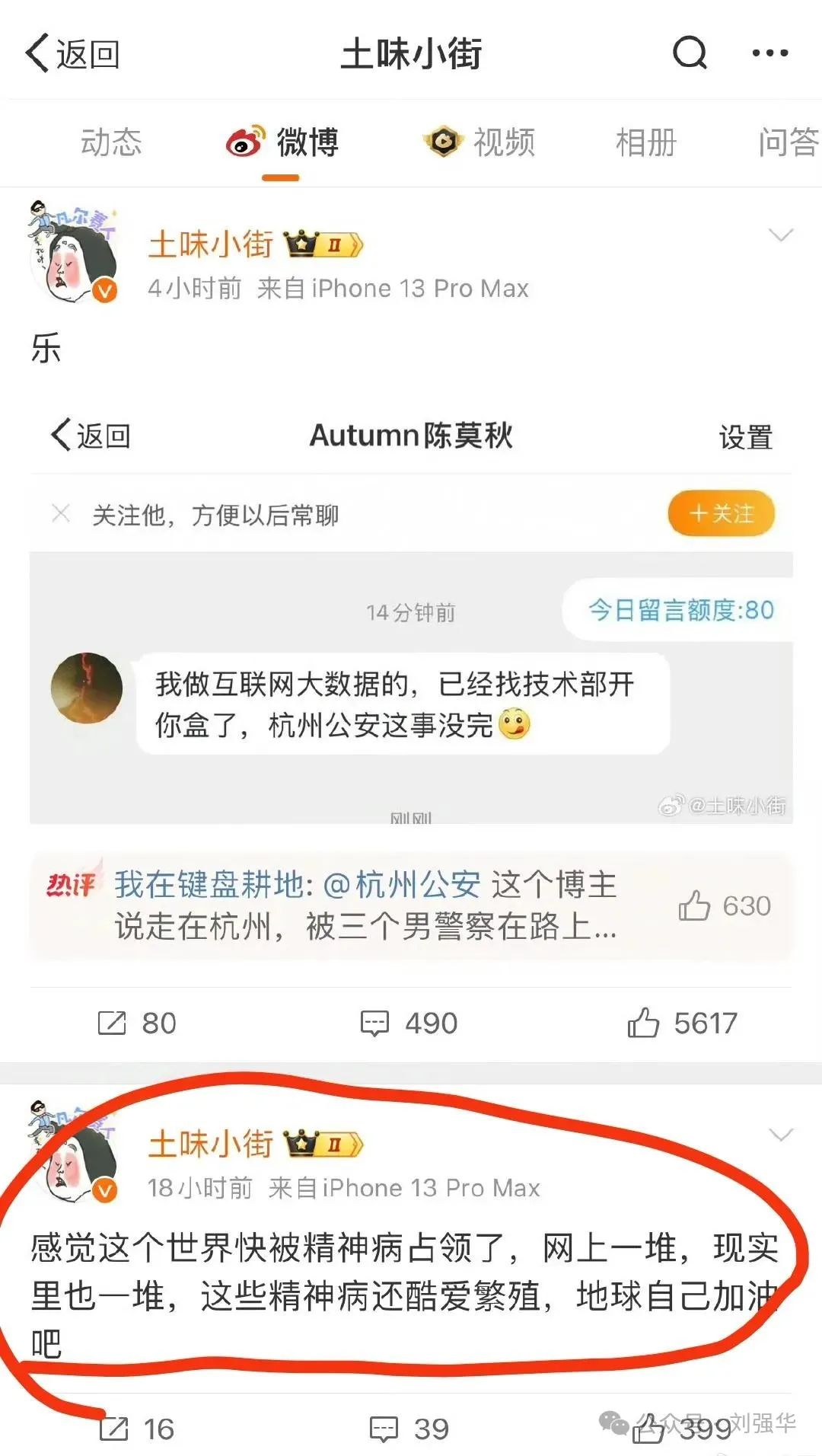Expand options chevron on the 18小时前 post
The height and width of the screenshot is (1456, 822).
pyautogui.click(x=781, y=1135)
